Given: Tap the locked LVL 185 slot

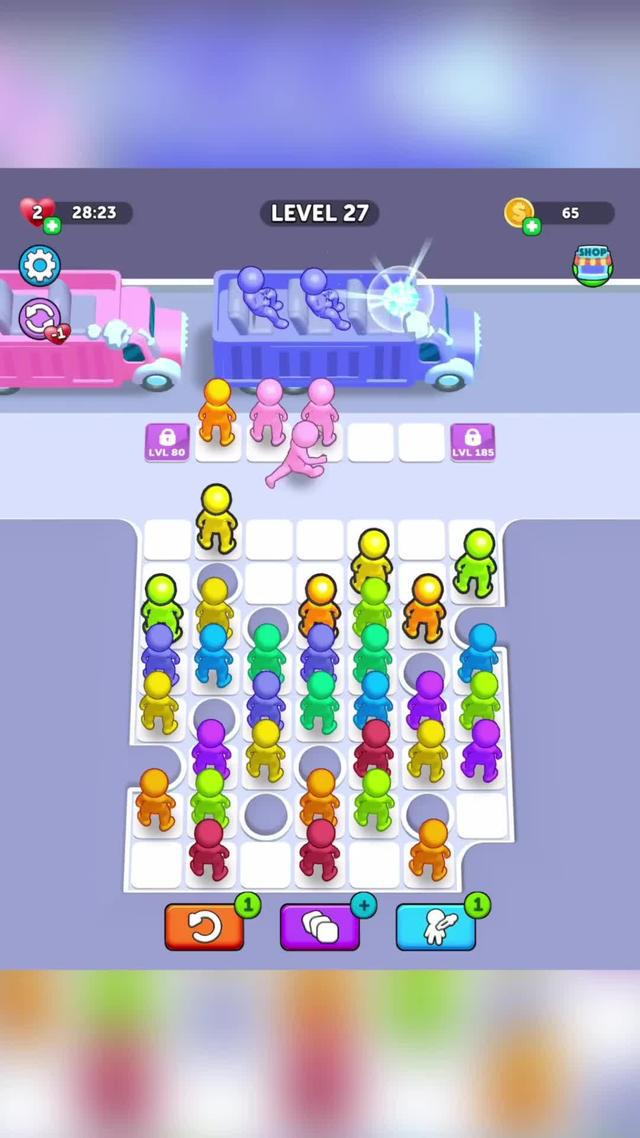Looking at the screenshot, I should (x=472, y=442).
